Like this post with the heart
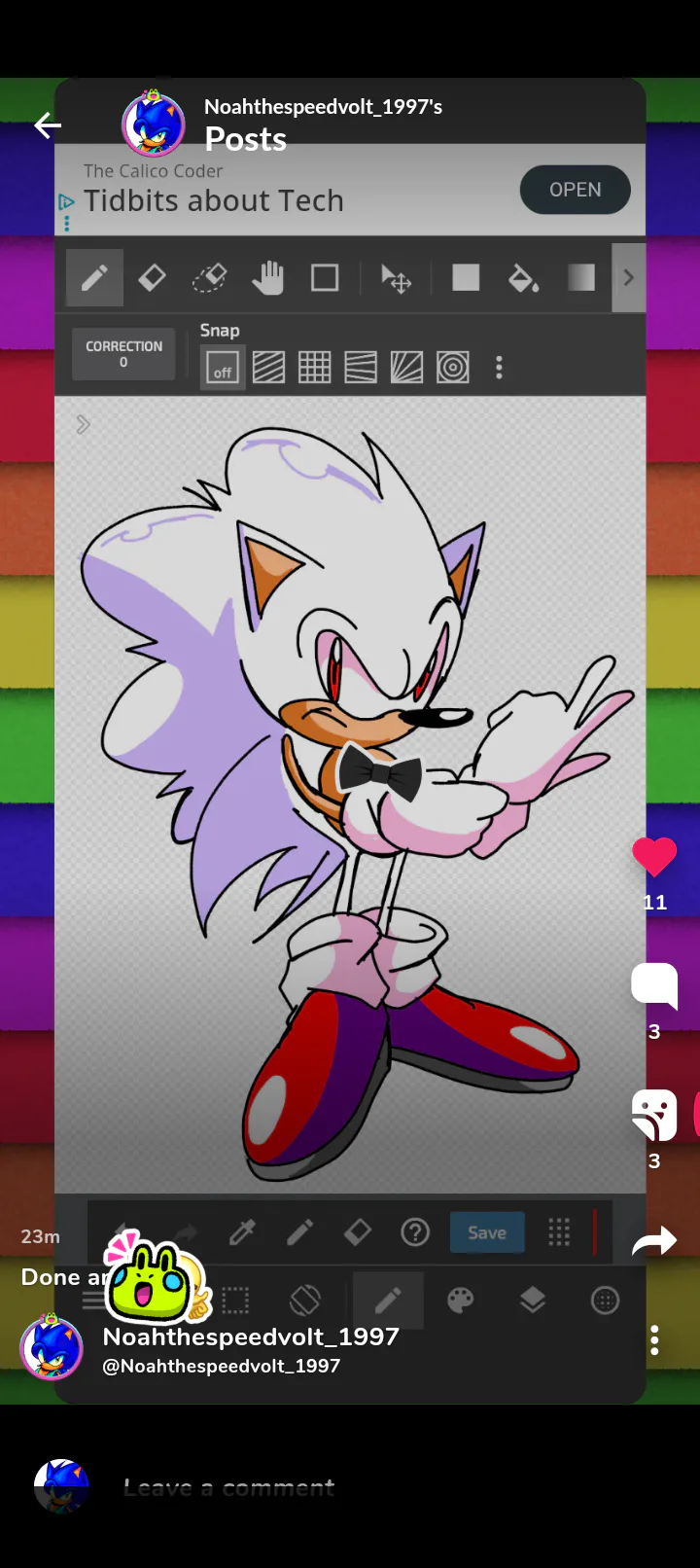This screenshot has height=1568, width=700. pyautogui.click(x=654, y=857)
